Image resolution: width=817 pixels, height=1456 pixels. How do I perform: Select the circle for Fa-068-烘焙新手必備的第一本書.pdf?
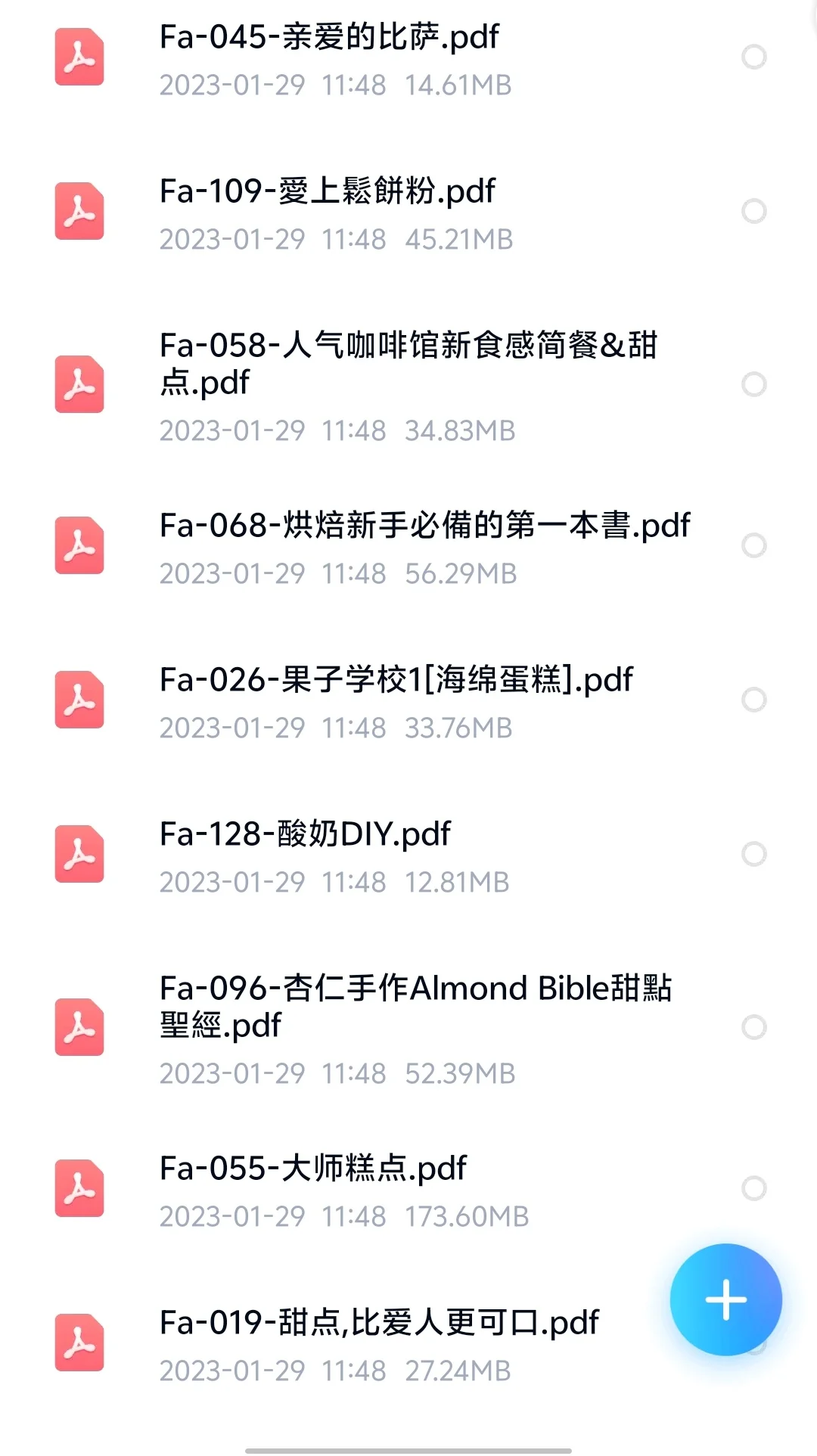[754, 545]
